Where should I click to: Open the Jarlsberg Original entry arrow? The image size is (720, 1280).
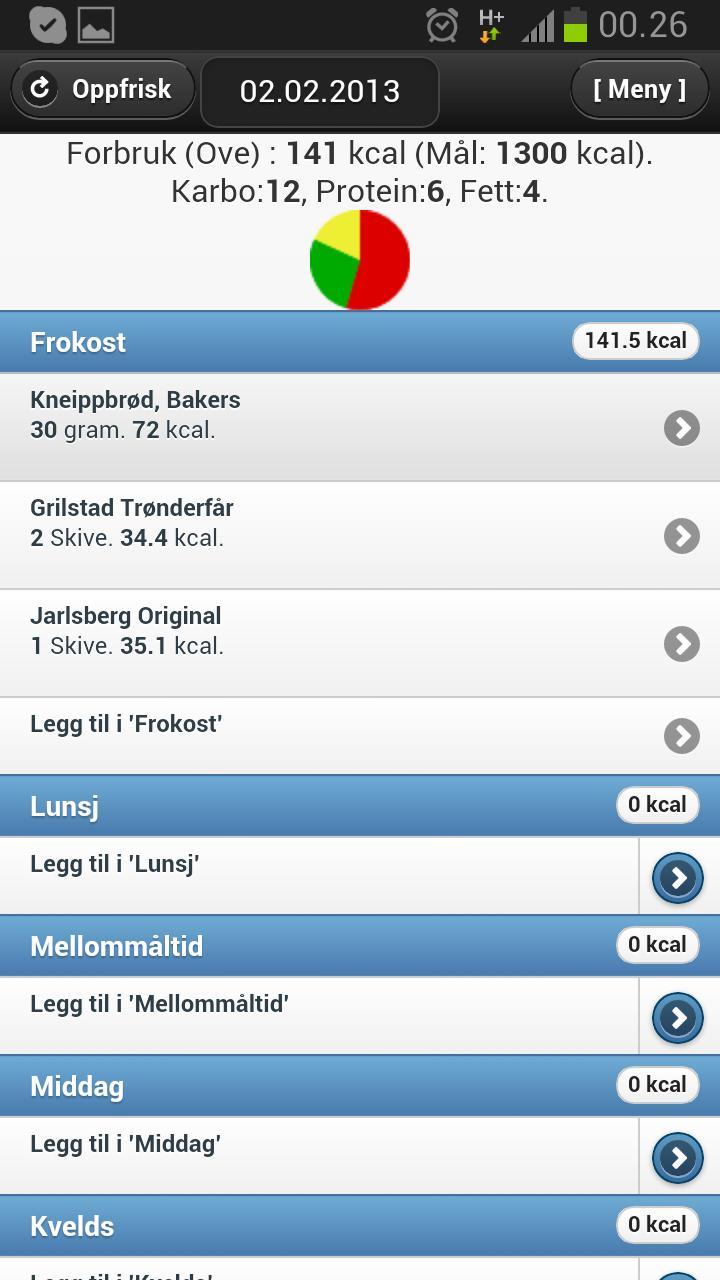coord(680,644)
